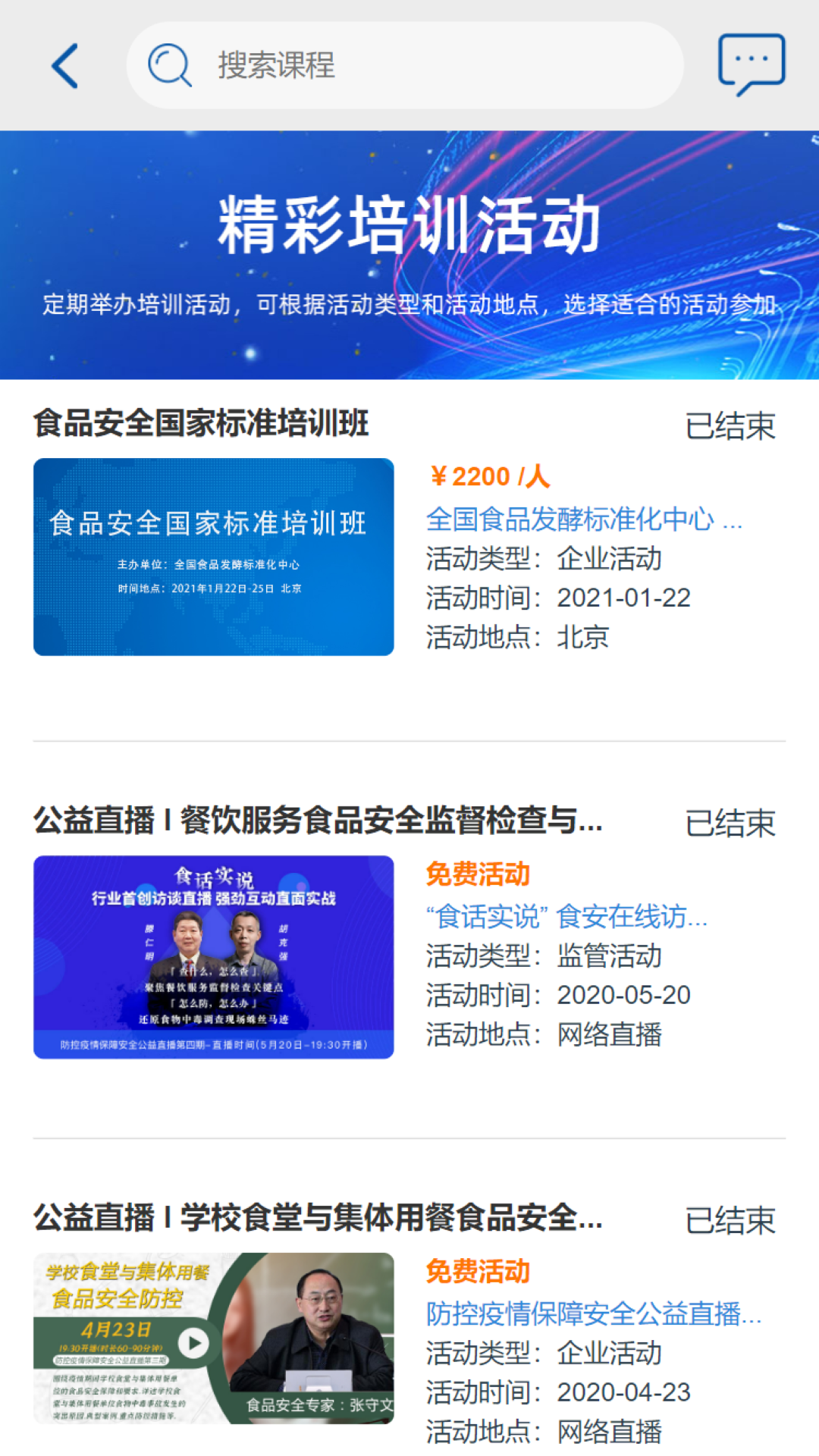The width and height of the screenshot is (819, 1456).
Task: Open the "食话实说" 食安在线访 link
Action: 565,918
